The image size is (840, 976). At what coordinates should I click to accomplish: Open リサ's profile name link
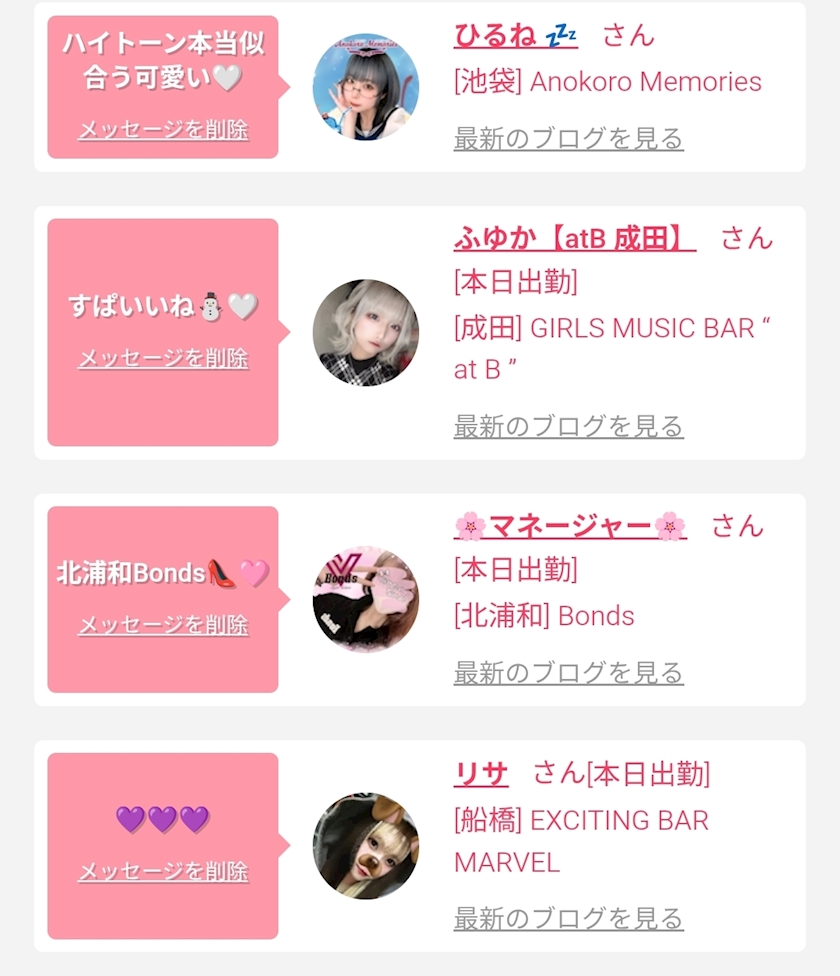(481, 774)
